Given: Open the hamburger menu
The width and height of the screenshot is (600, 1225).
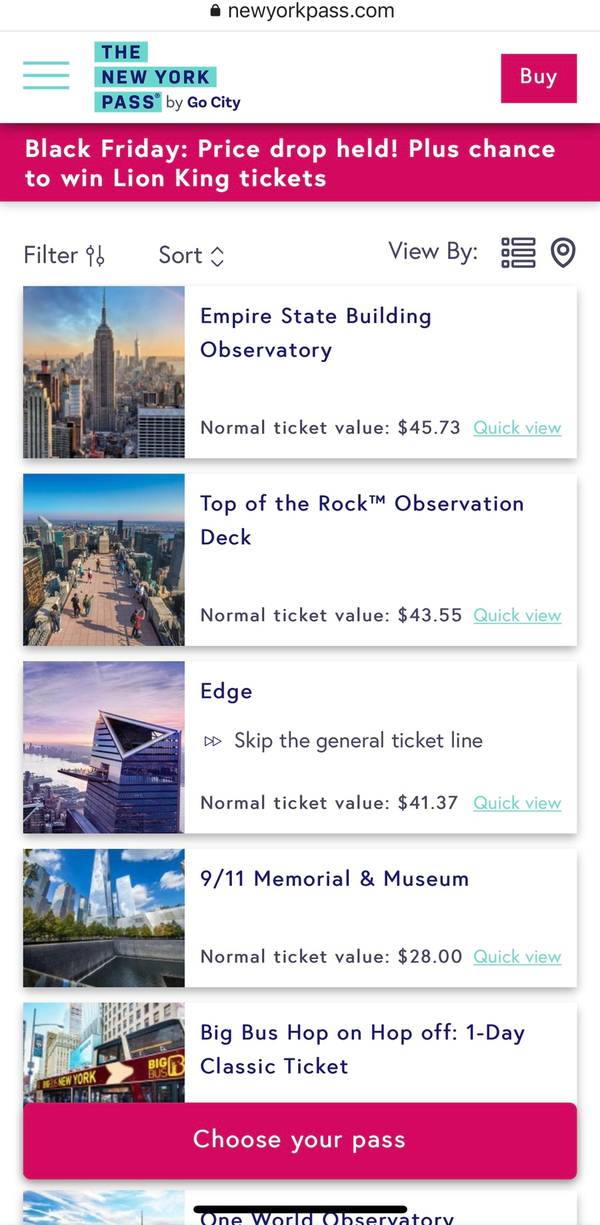Looking at the screenshot, I should point(46,75).
